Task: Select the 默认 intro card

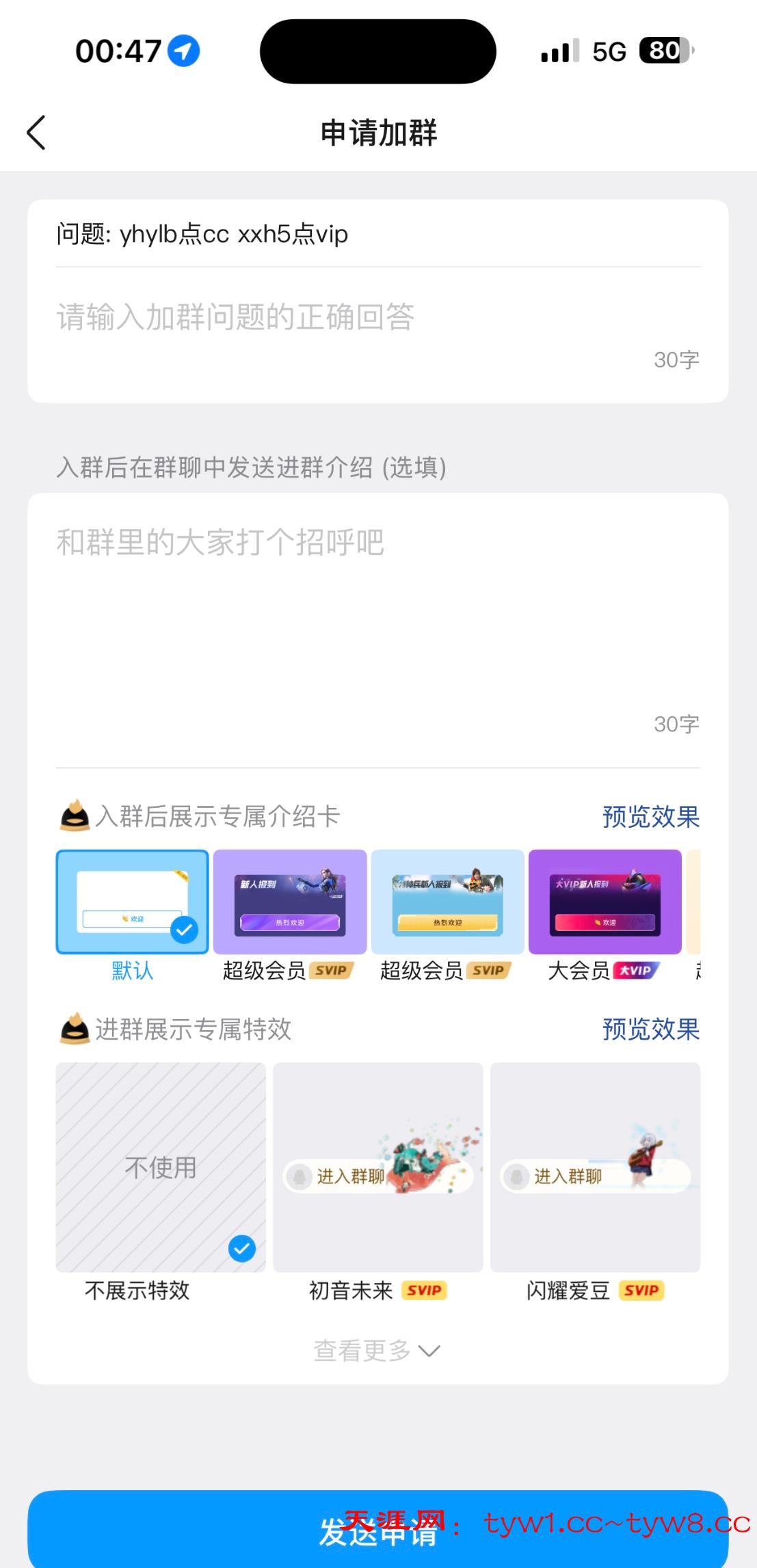Action: tap(132, 902)
